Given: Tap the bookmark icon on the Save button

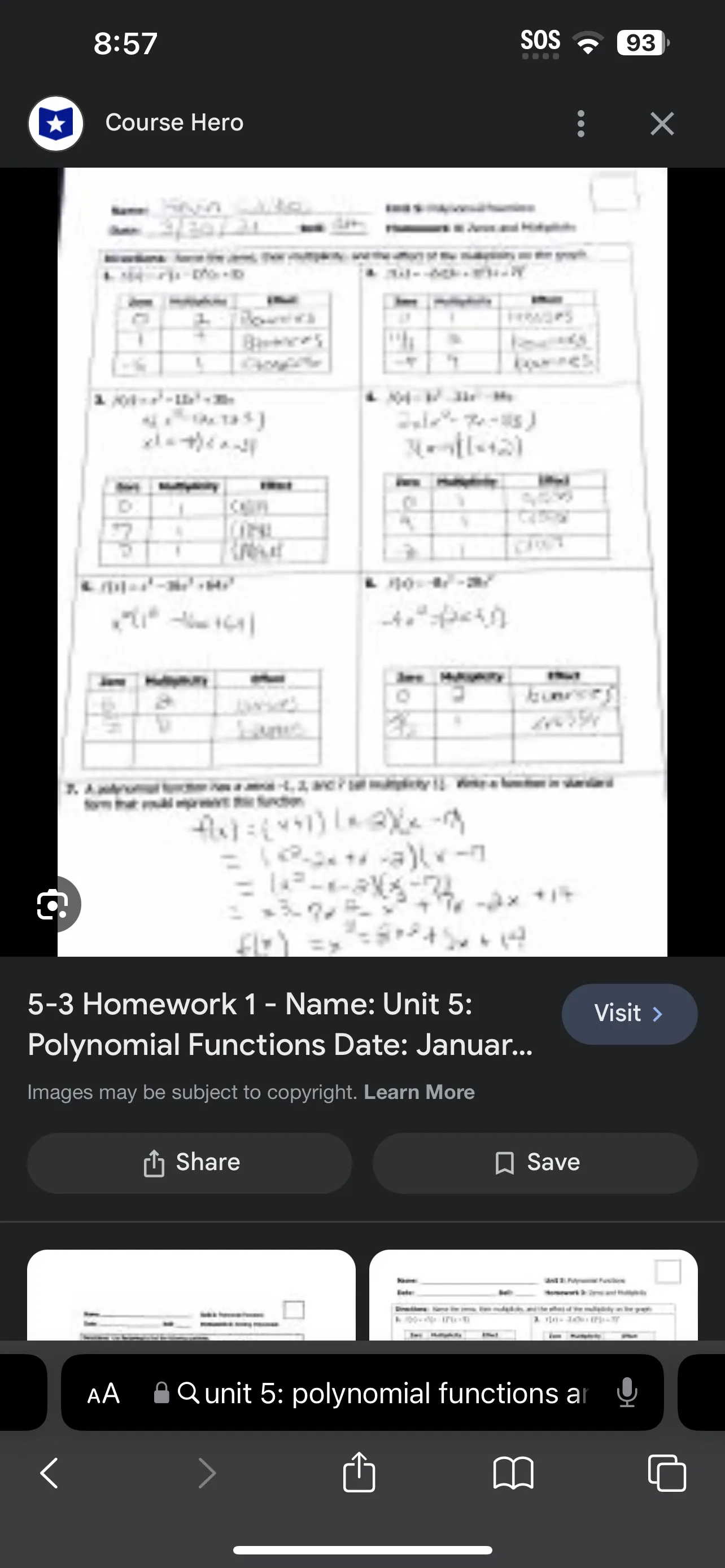Looking at the screenshot, I should coord(506,1162).
